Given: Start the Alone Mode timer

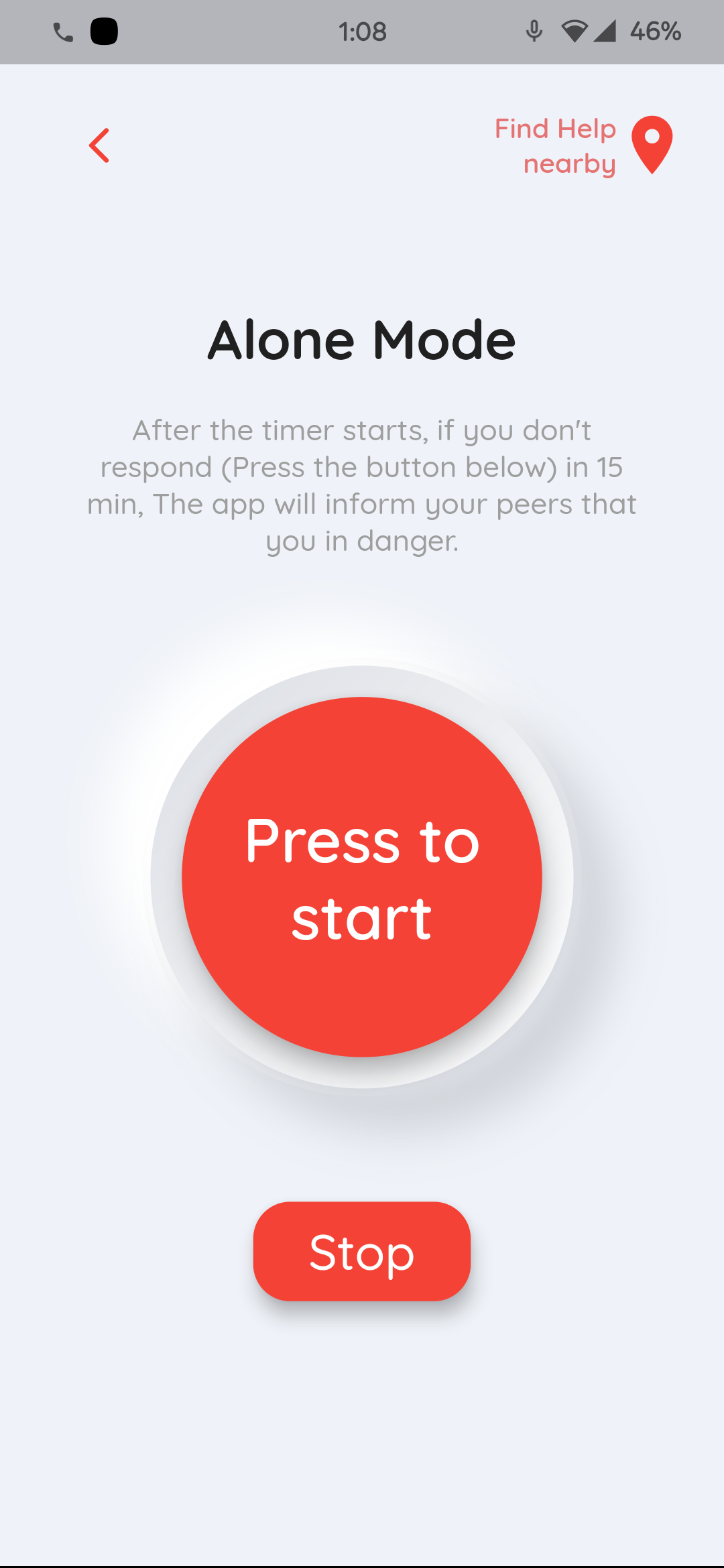Looking at the screenshot, I should coord(362,876).
